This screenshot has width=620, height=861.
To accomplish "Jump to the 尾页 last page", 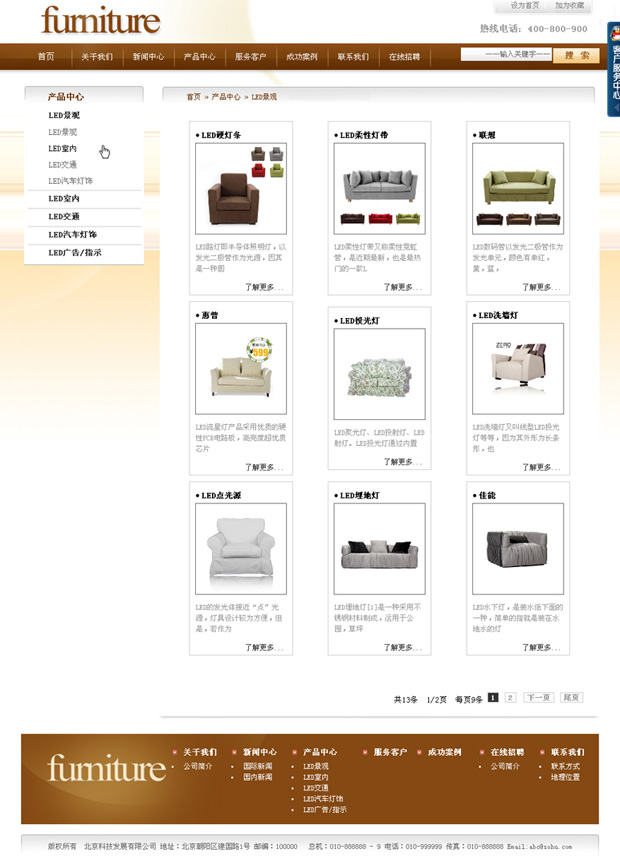I will tap(571, 697).
